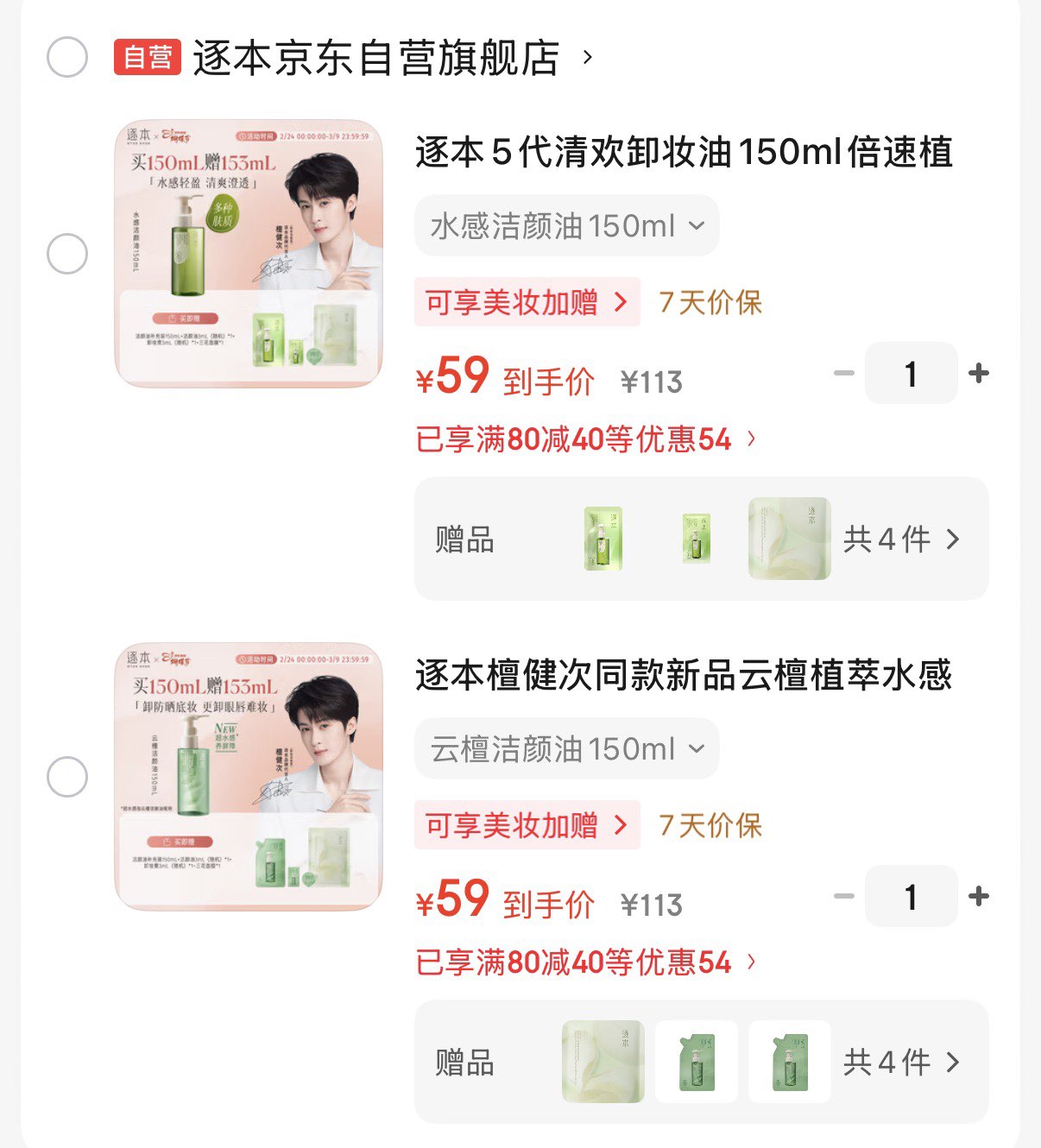Select the 逐本5代清欢卸妆油 item checkbox

(x=67, y=254)
